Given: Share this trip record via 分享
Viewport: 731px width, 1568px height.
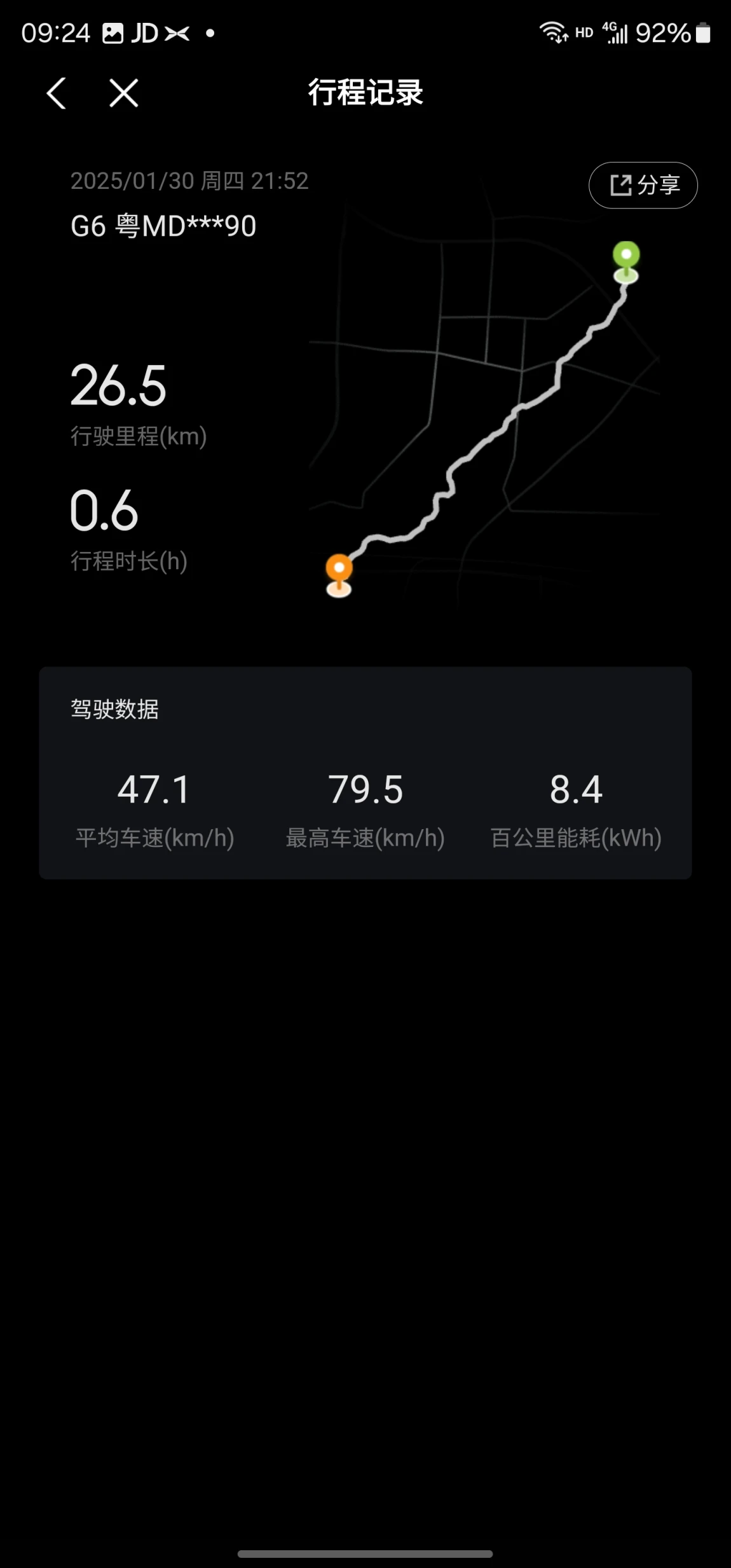Looking at the screenshot, I should [x=643, y=185].
